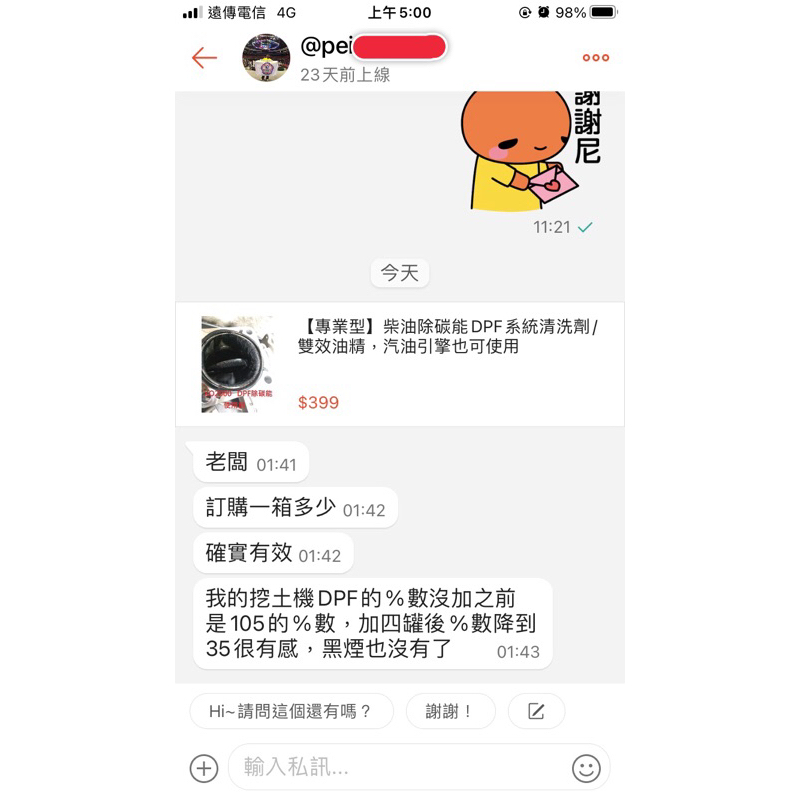Image resolution: width=800 pixels, height=800 pixels.
Task: Send the quick reply '謝謝！'
Action: tap(451, 711)
